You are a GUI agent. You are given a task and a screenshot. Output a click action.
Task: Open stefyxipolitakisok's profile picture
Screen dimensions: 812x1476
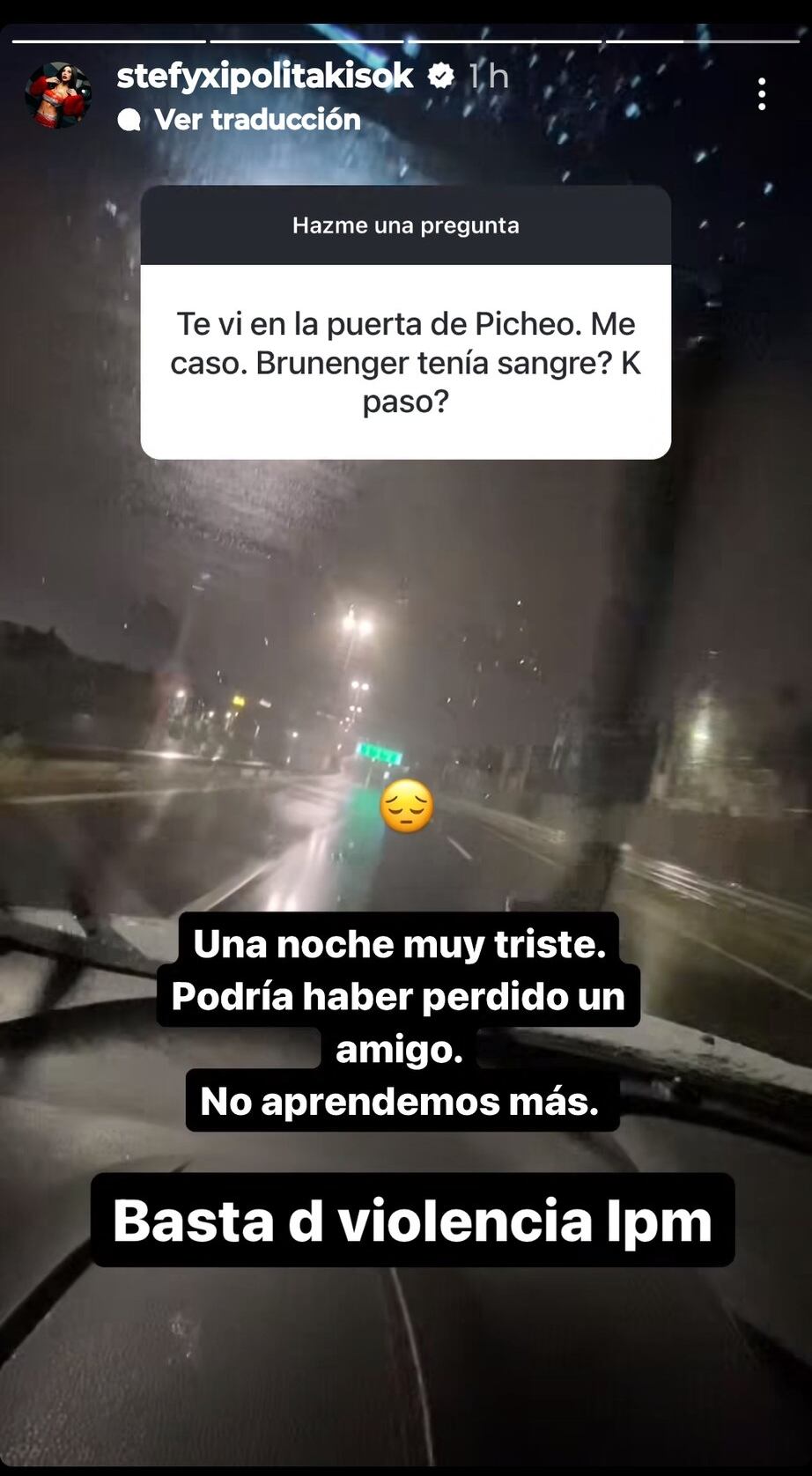tap(58, 95)
